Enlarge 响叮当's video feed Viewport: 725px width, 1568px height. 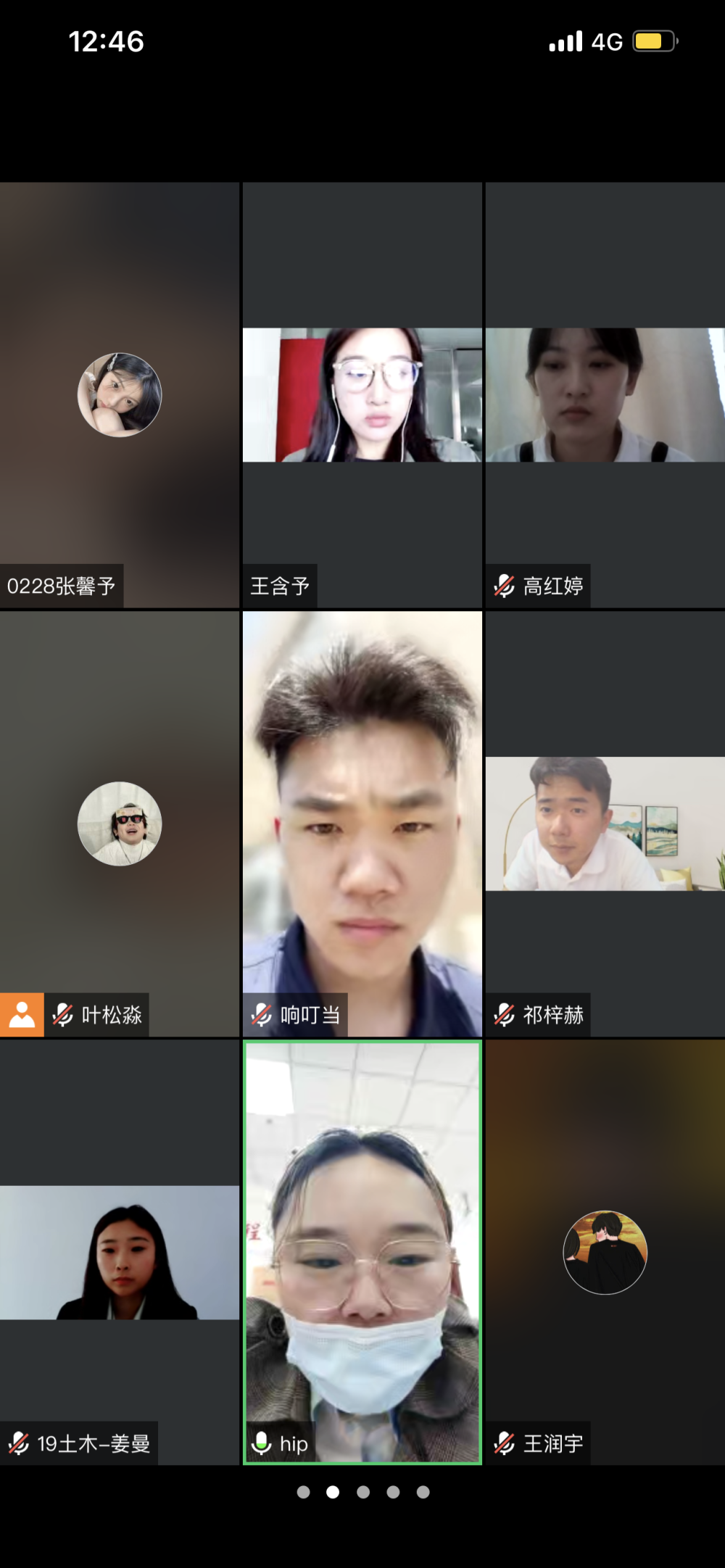coord(362,824)
